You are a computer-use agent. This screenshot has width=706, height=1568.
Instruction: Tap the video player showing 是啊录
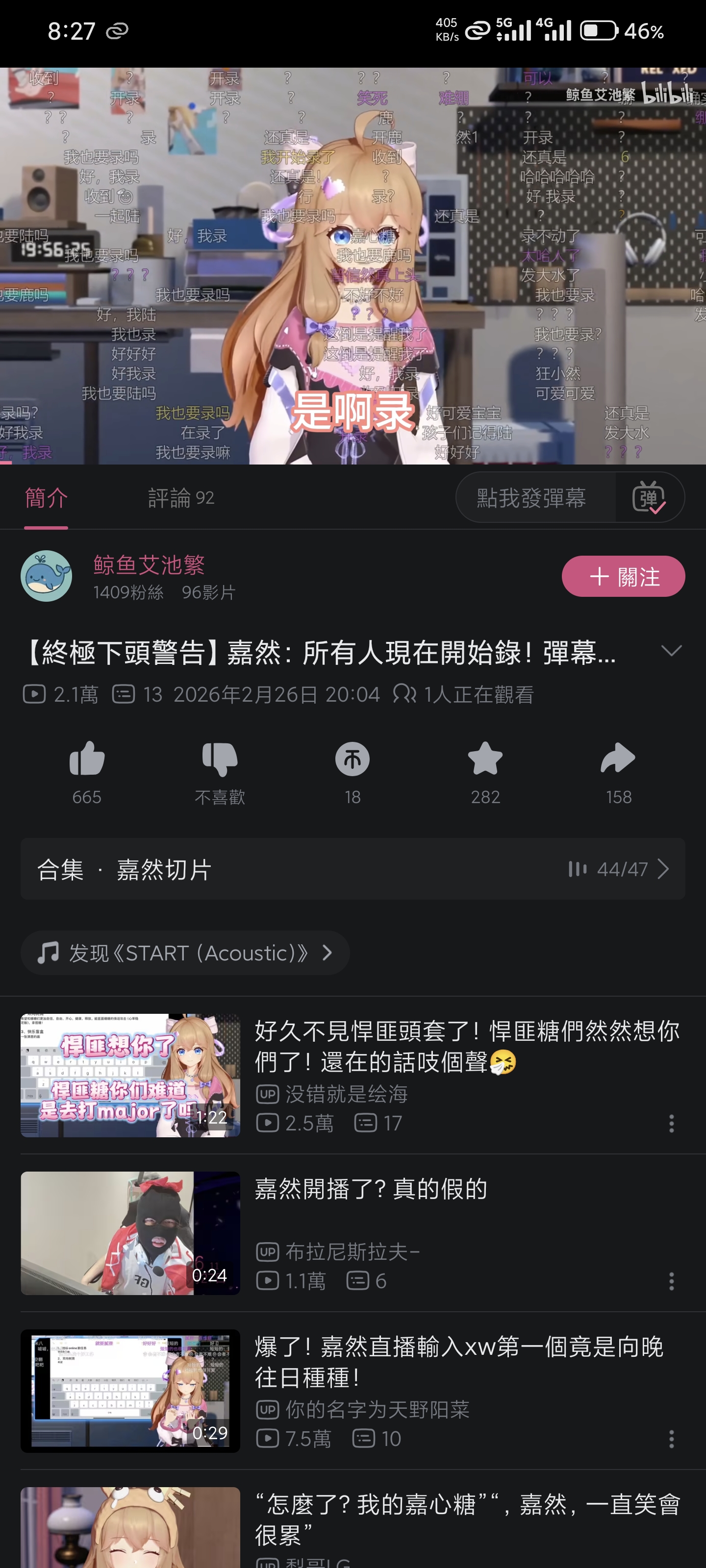pyautogui.click(x=353, y=266)
